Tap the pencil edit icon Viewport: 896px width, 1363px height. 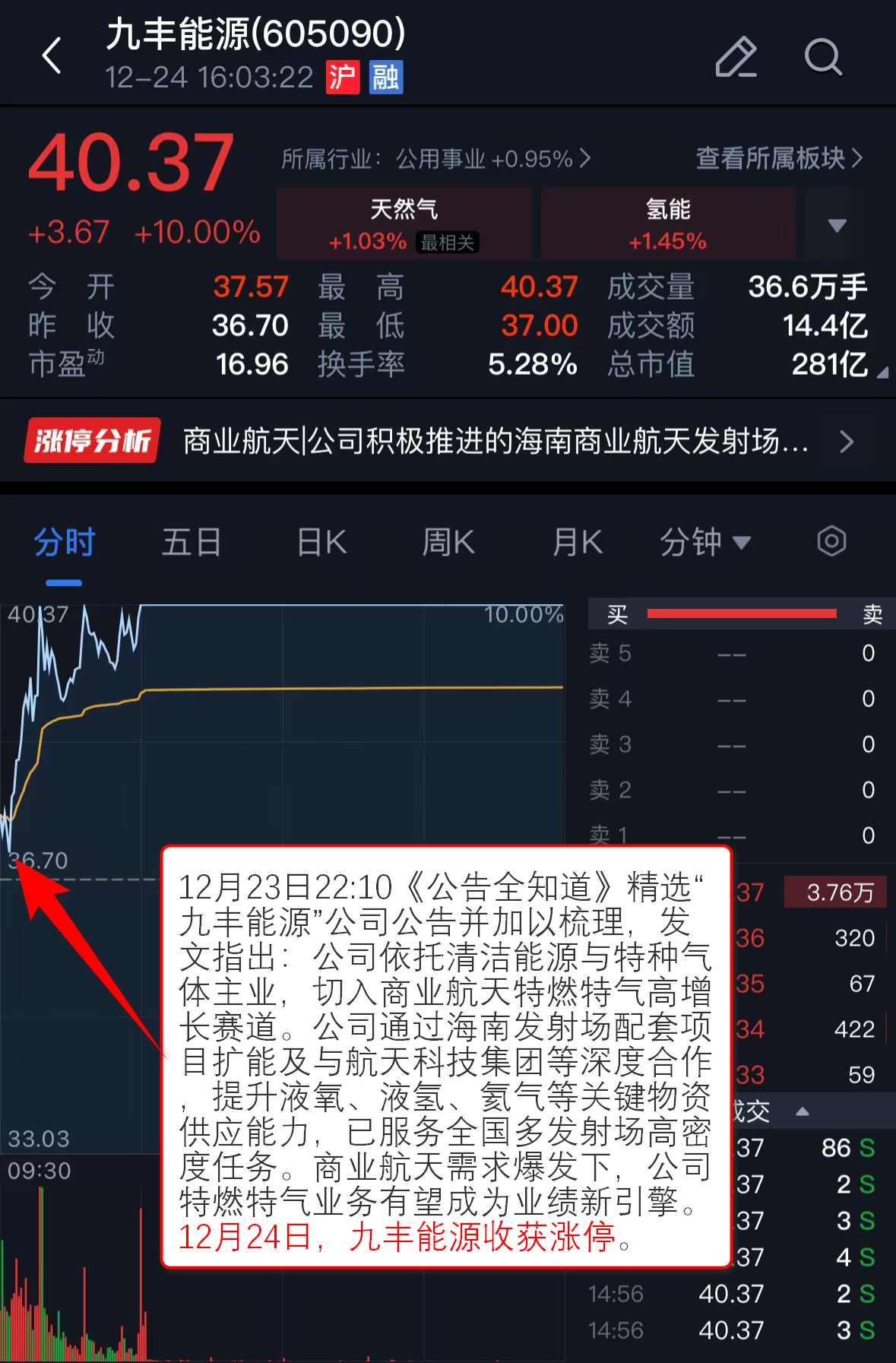736,57
